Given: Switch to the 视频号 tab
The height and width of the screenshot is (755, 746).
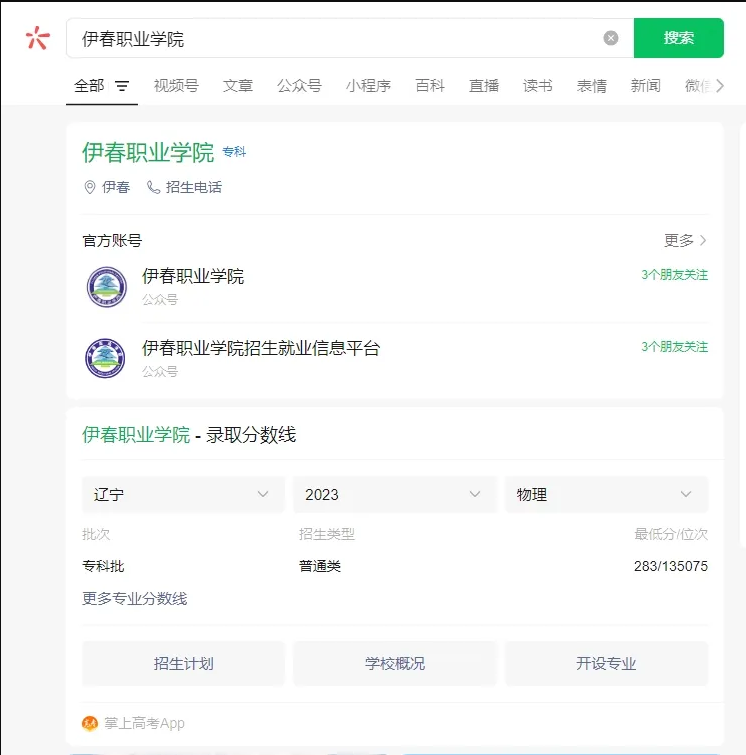Looking at the screenshot, I should [176, 86].
